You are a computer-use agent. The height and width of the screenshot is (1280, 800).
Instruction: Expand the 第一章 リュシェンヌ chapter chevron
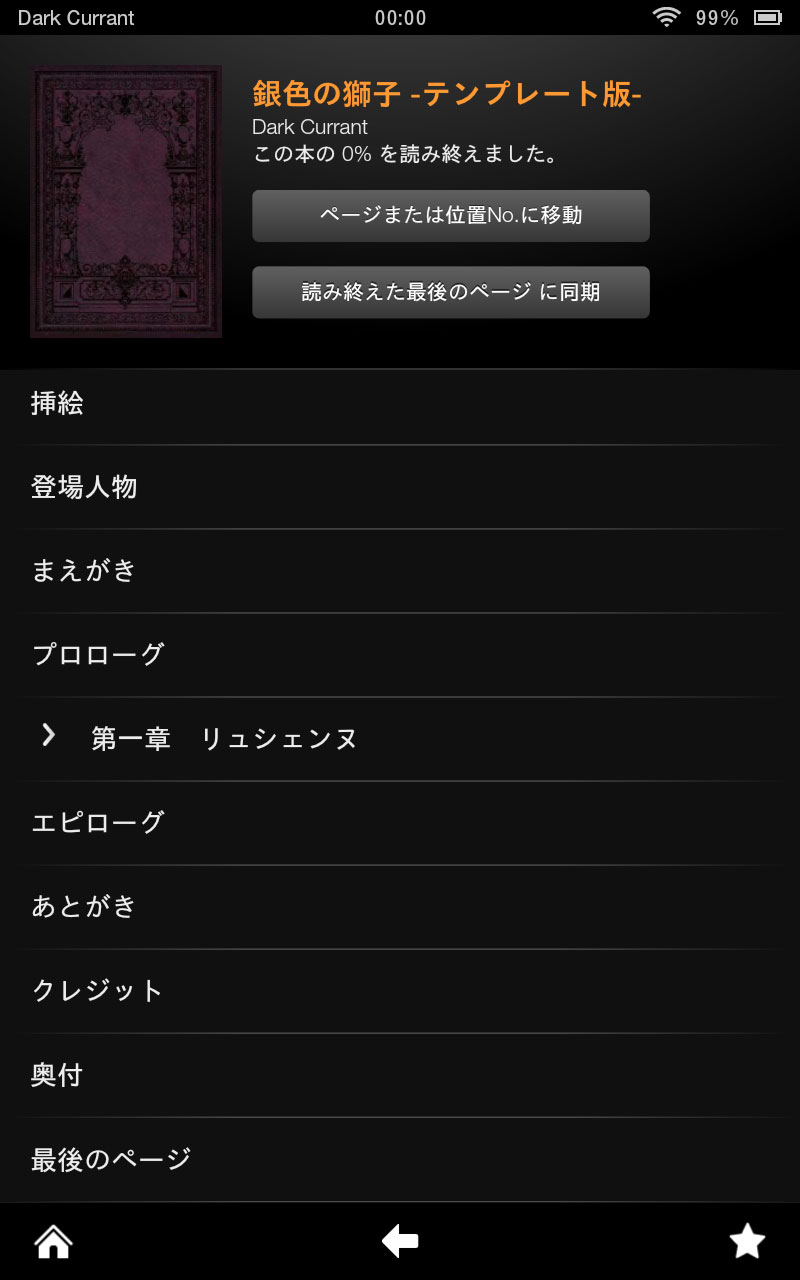(48, 737)
